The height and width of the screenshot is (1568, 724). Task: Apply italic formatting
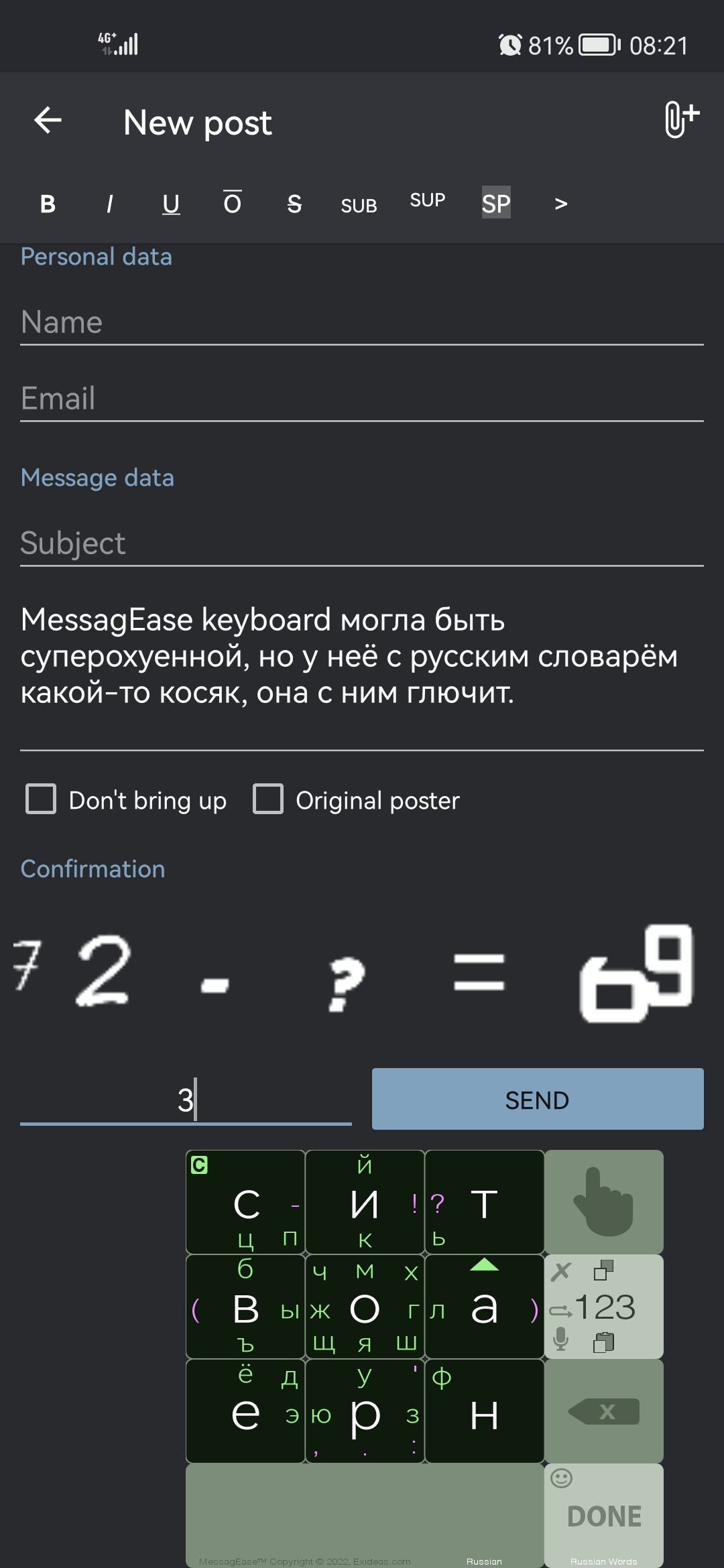109,204
